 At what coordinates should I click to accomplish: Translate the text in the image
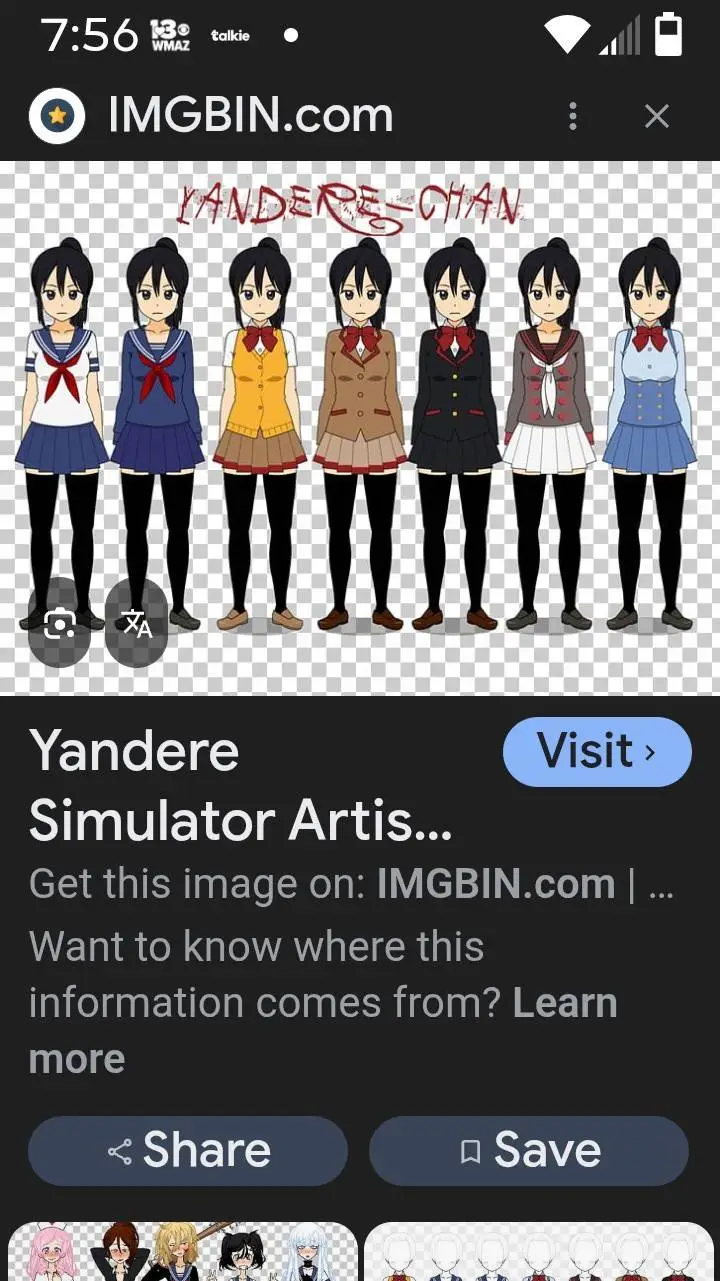click(137, 624)
